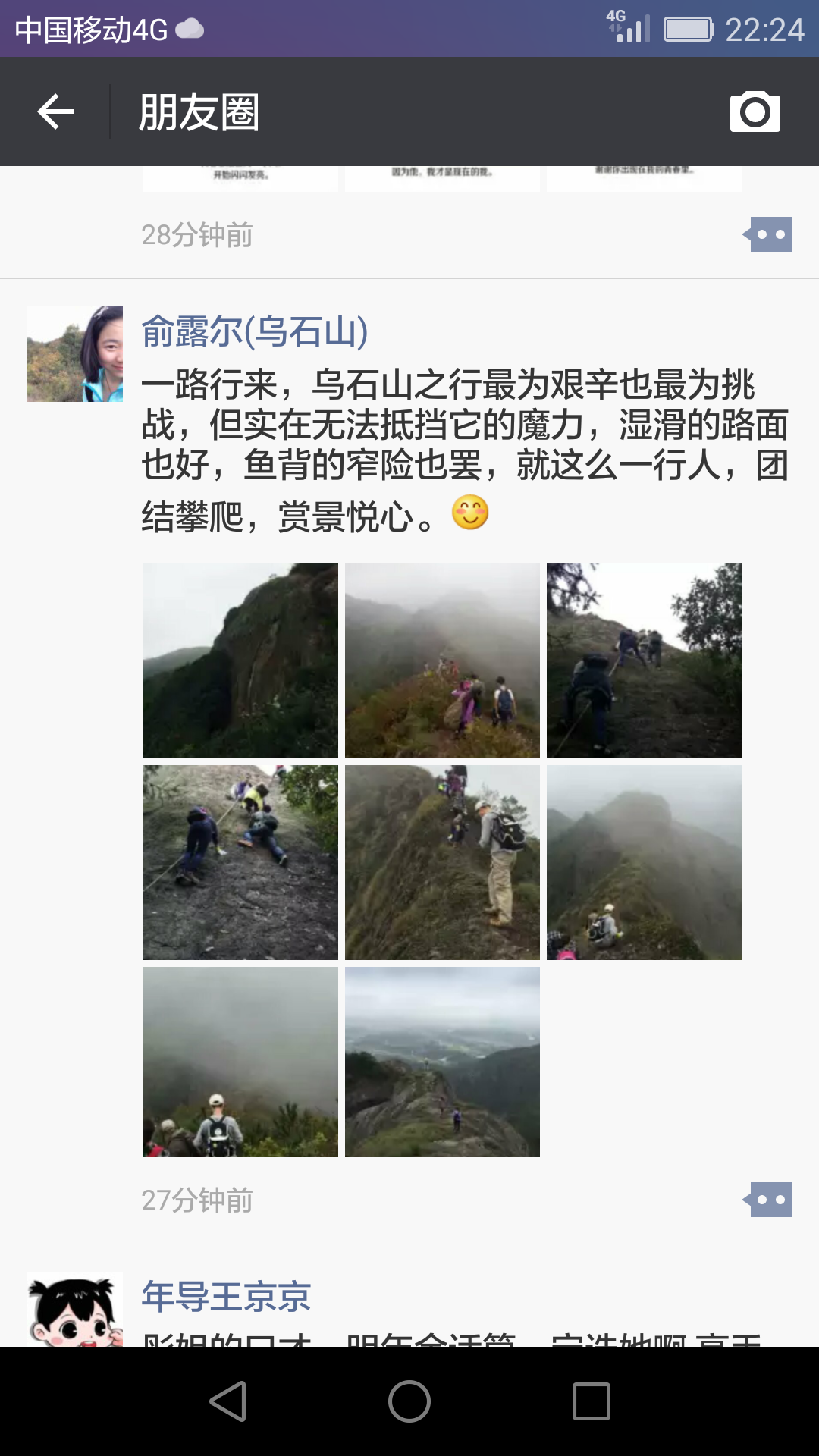Open the camera to post a moment
This screenshot has width=819, height=1456.
coord(755,112)
